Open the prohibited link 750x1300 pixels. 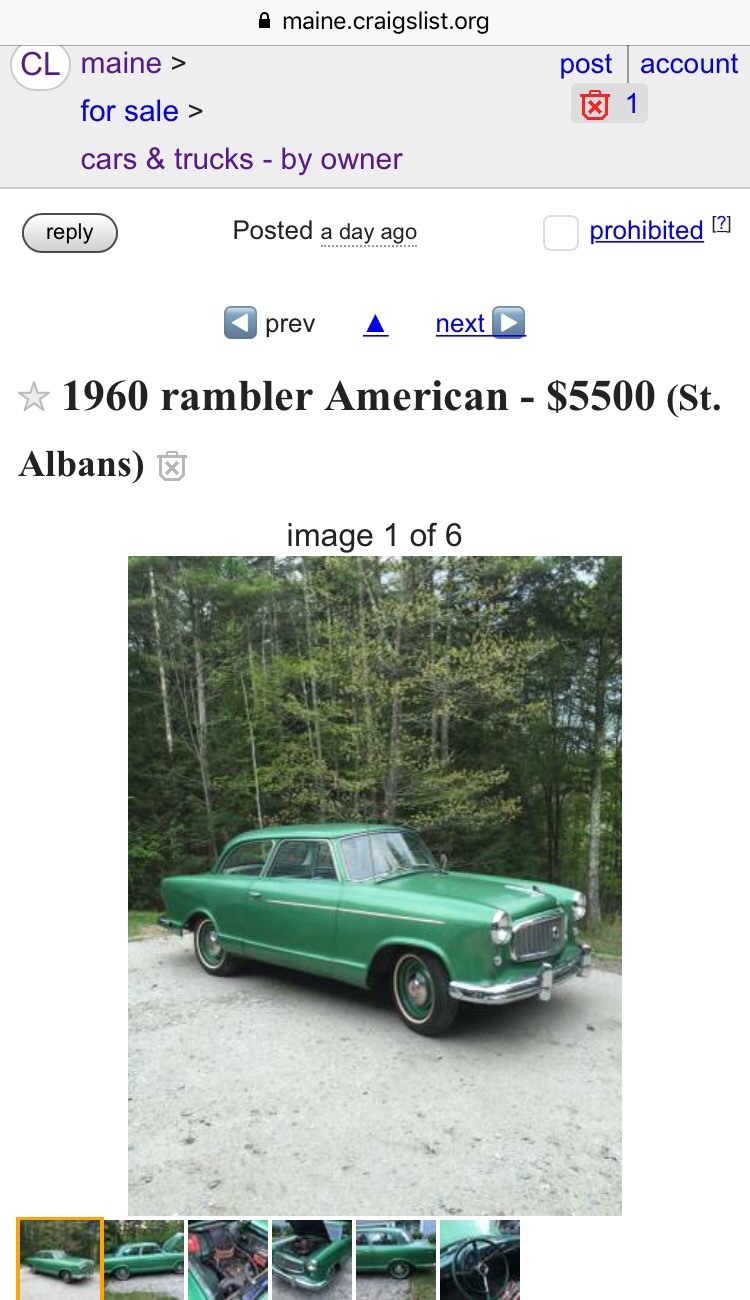pyautogui.click(x=646, y=231)
